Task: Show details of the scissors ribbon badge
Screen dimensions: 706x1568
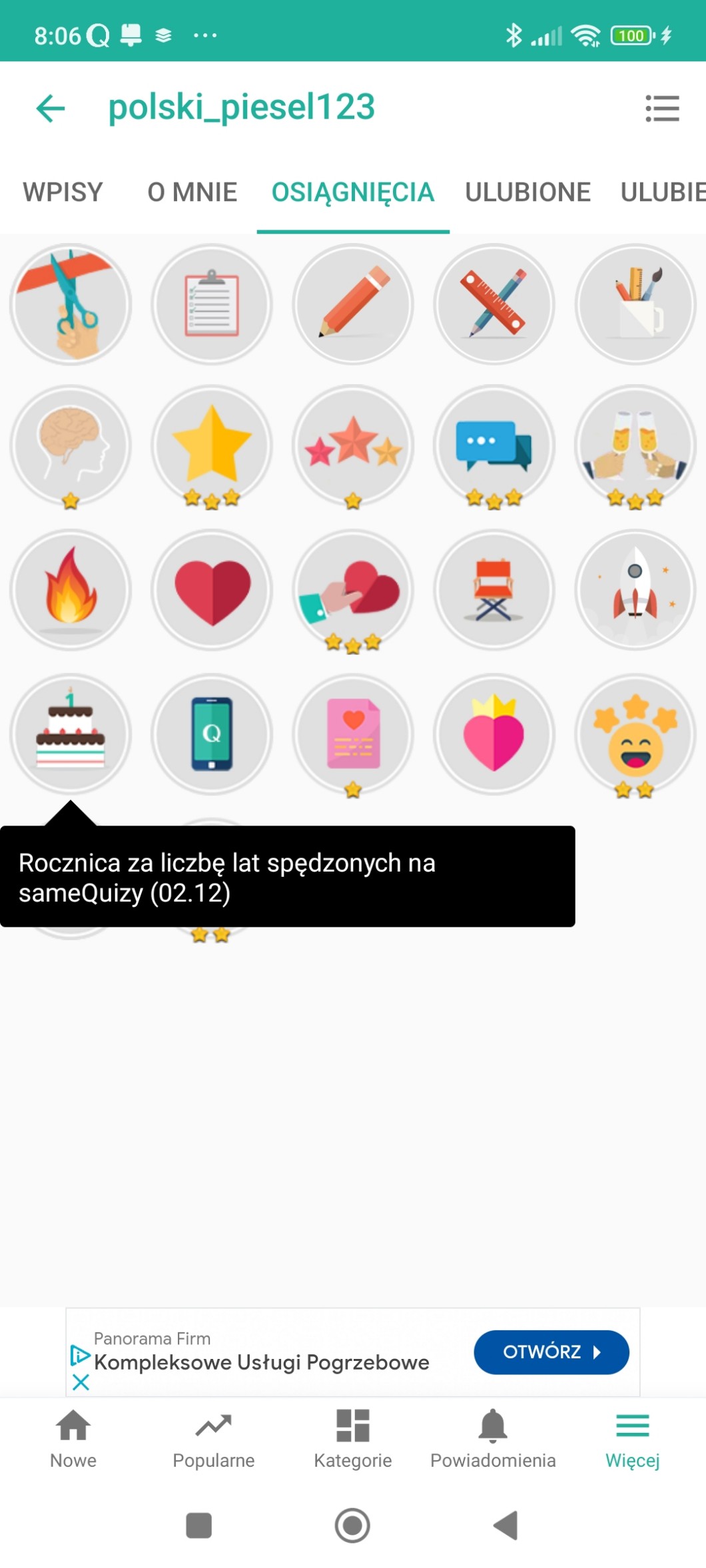Action: coord(71,304)
